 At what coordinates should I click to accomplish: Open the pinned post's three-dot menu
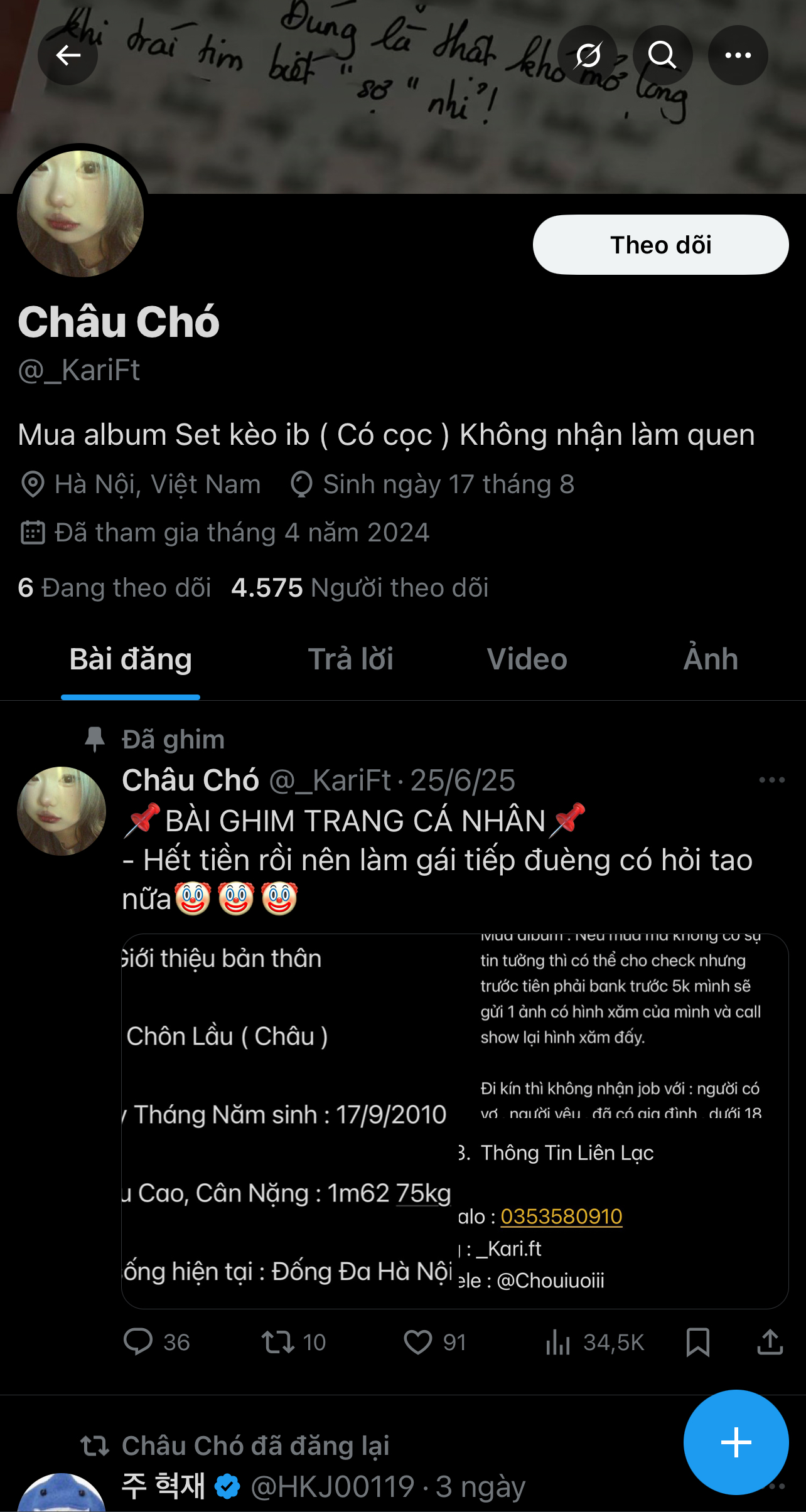click(x=771, y=780)
